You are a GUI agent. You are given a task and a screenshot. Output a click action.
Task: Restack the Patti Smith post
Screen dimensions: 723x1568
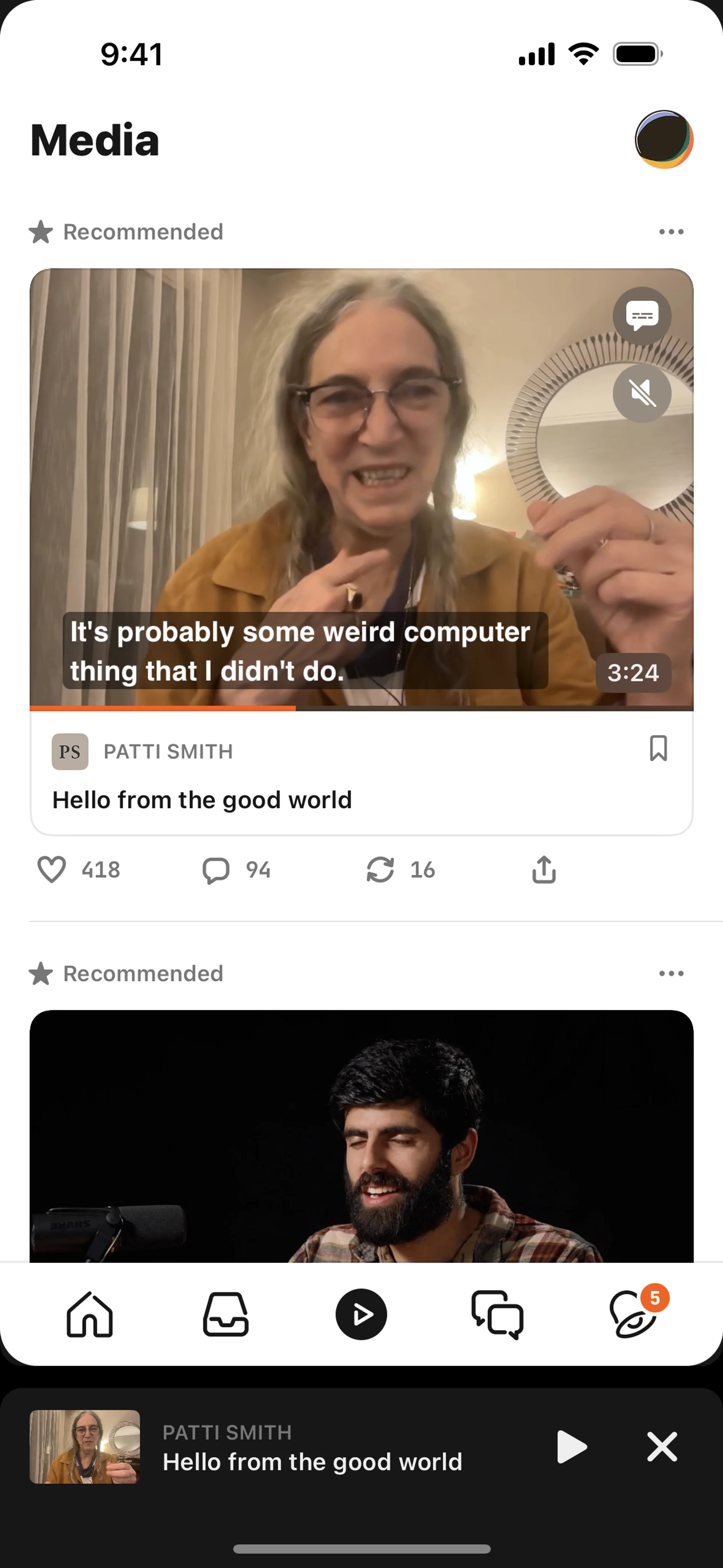coord(380,869)
